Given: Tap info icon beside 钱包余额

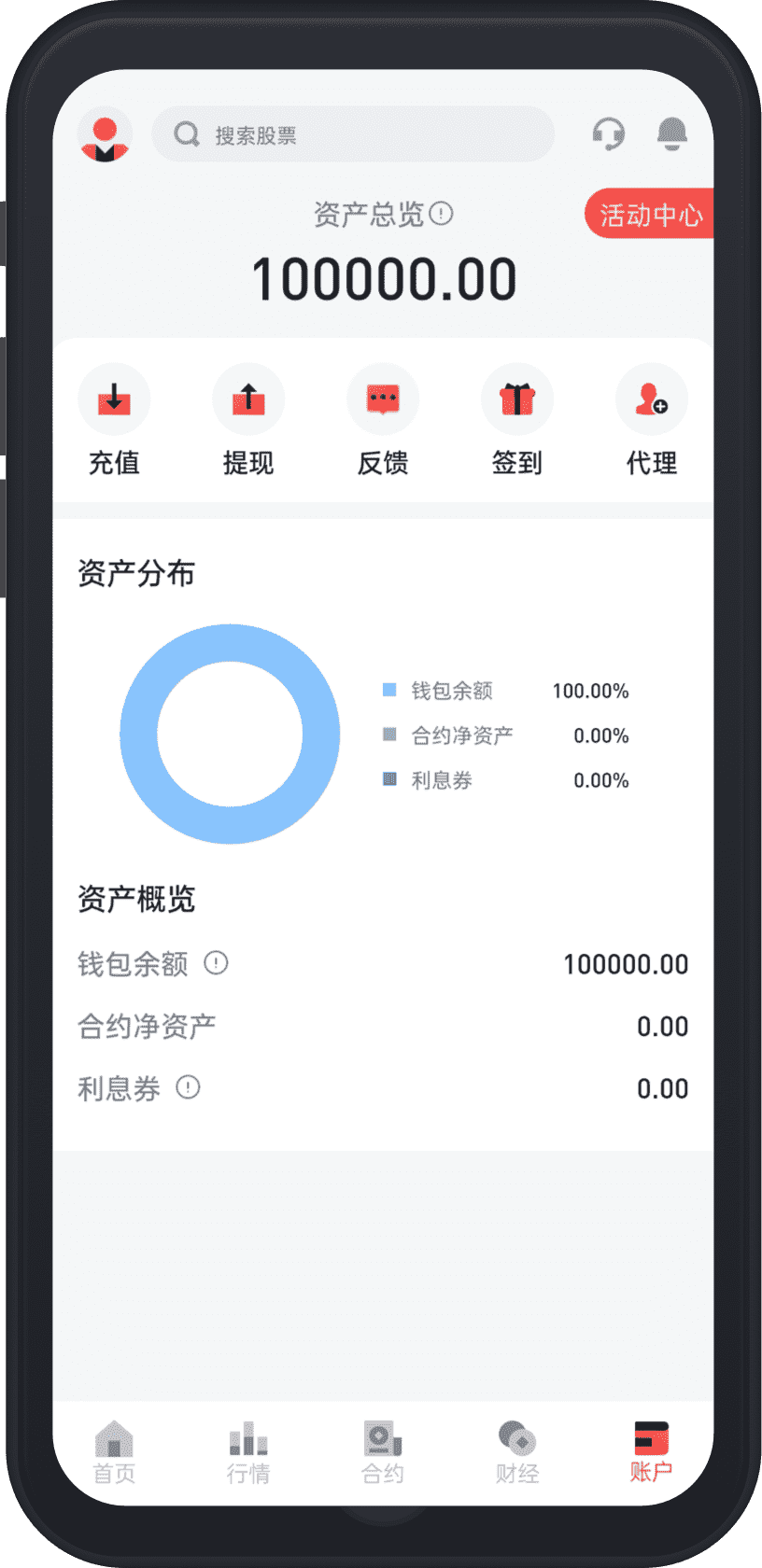Looking at the screenshot, I should [216, 962].
